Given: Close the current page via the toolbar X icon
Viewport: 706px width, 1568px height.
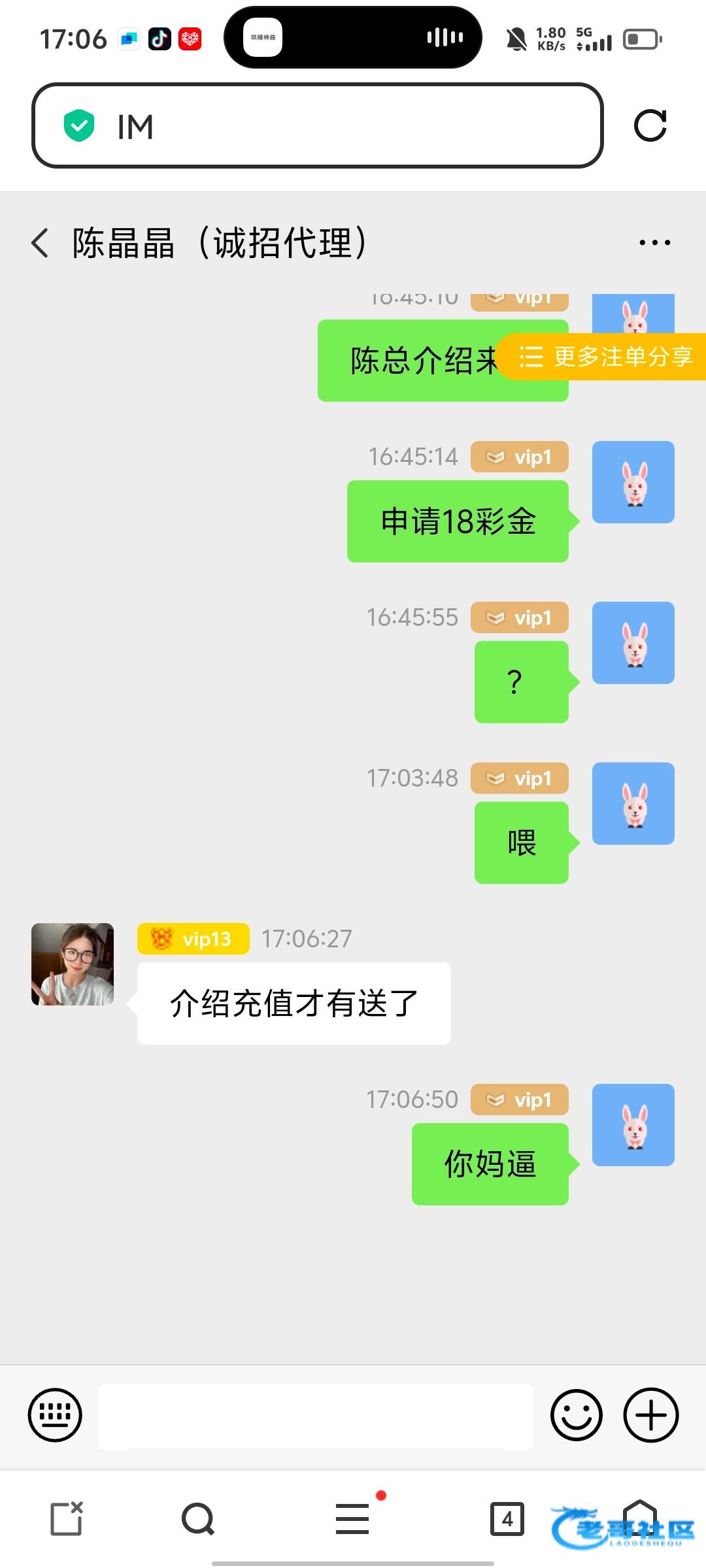Looking at the screenshot, I should [x=67, y=1518].
